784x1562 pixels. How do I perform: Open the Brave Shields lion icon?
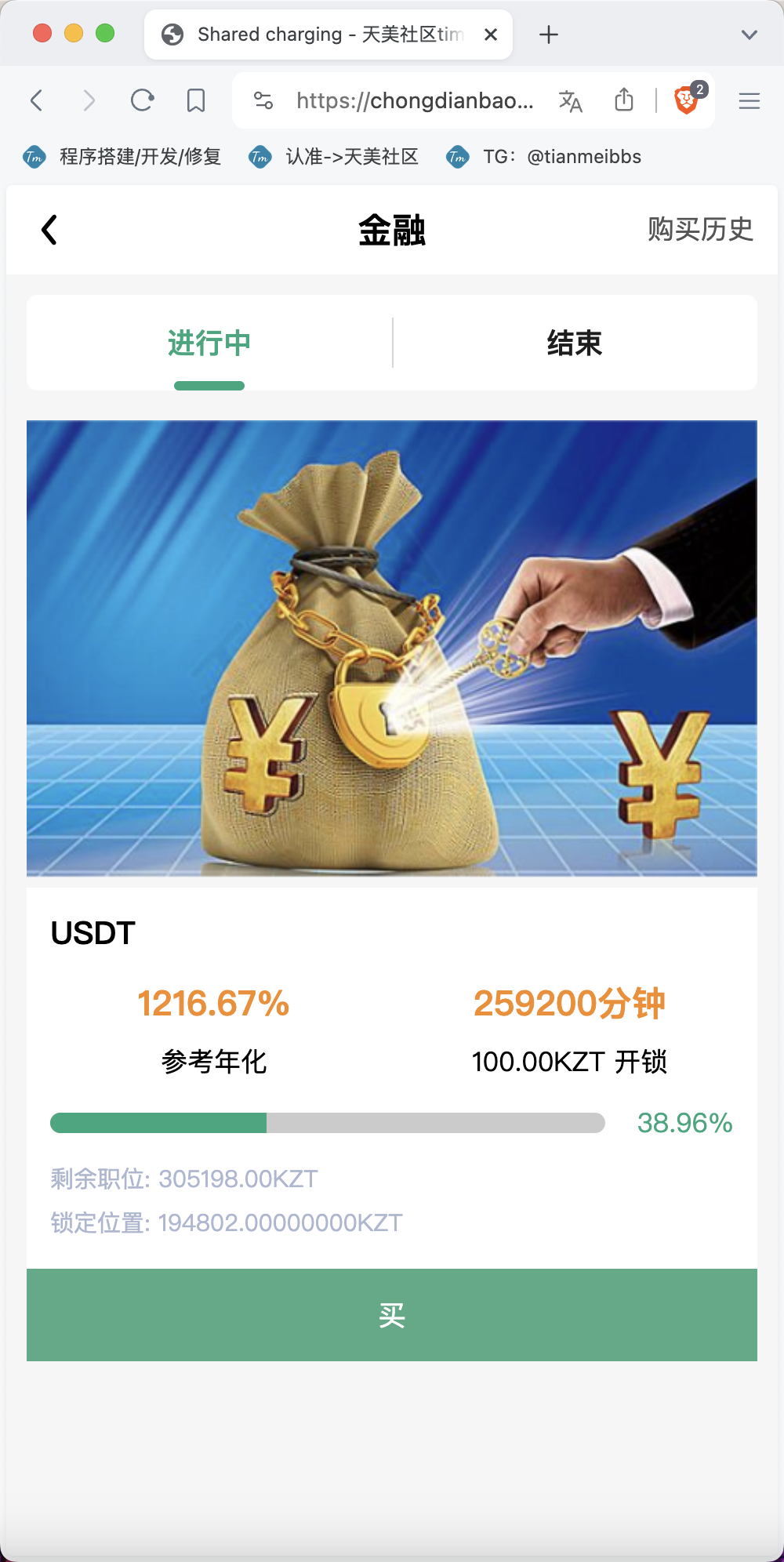tap(688, 100)
